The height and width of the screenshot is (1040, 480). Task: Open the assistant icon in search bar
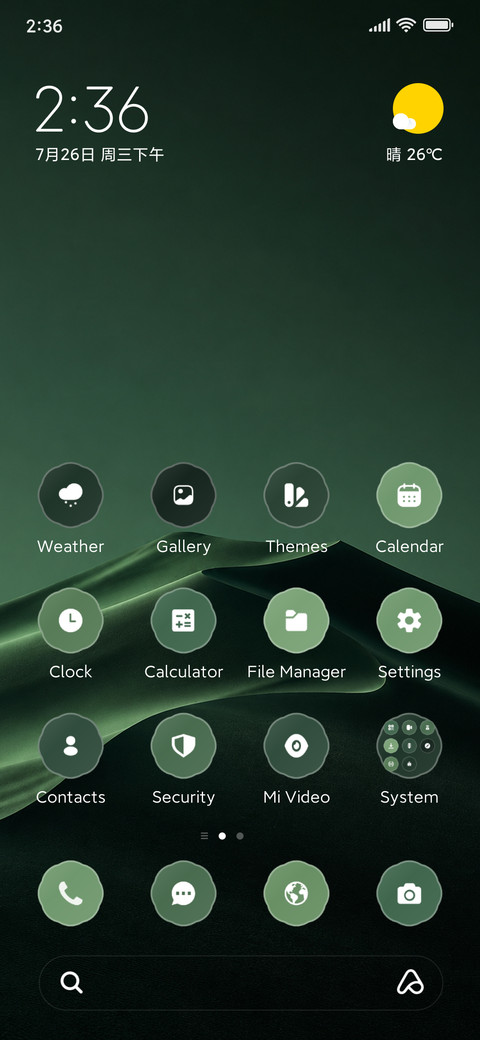[x=410, y=982]
